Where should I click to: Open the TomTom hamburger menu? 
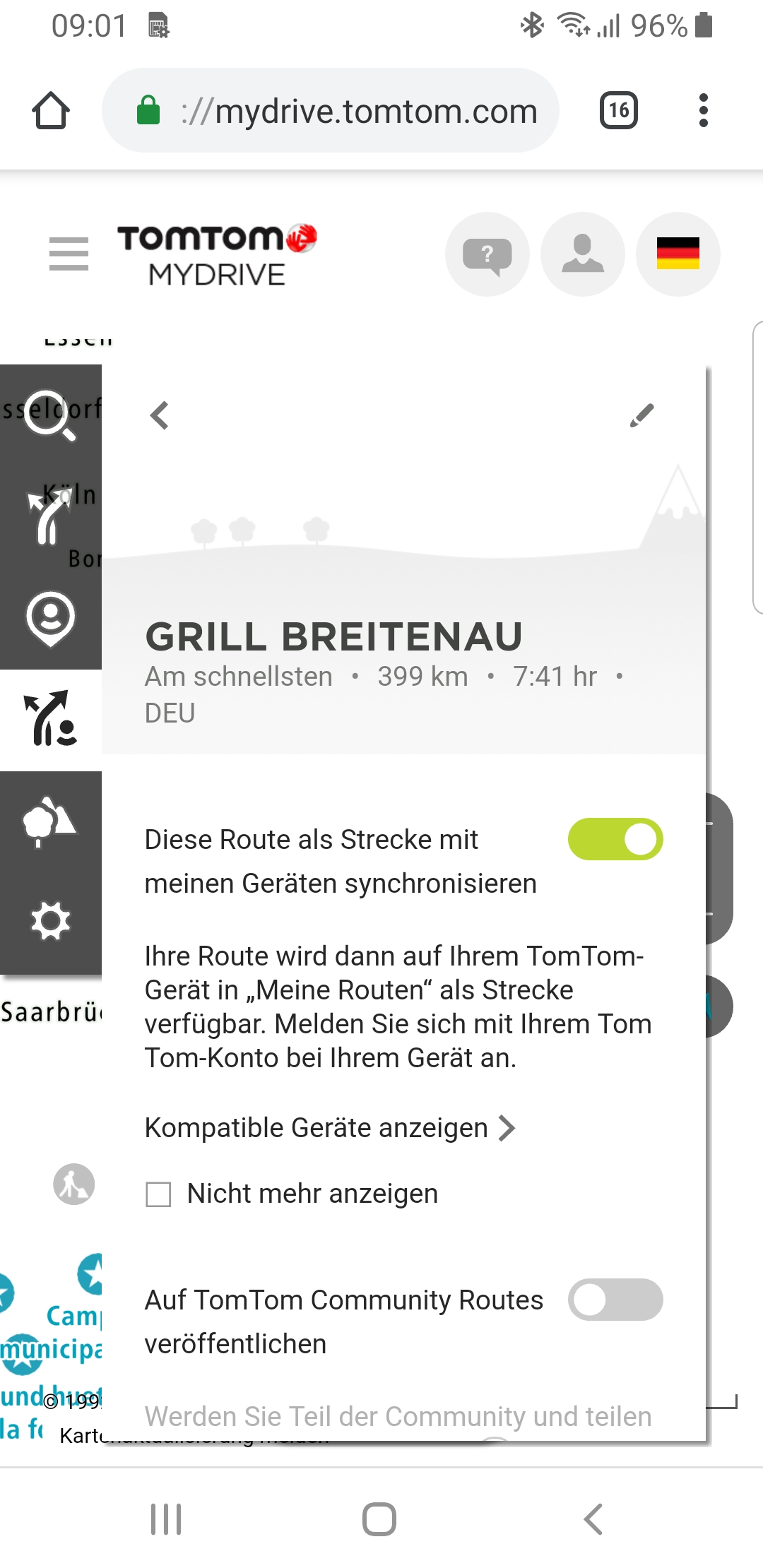(x=69, y=254)
